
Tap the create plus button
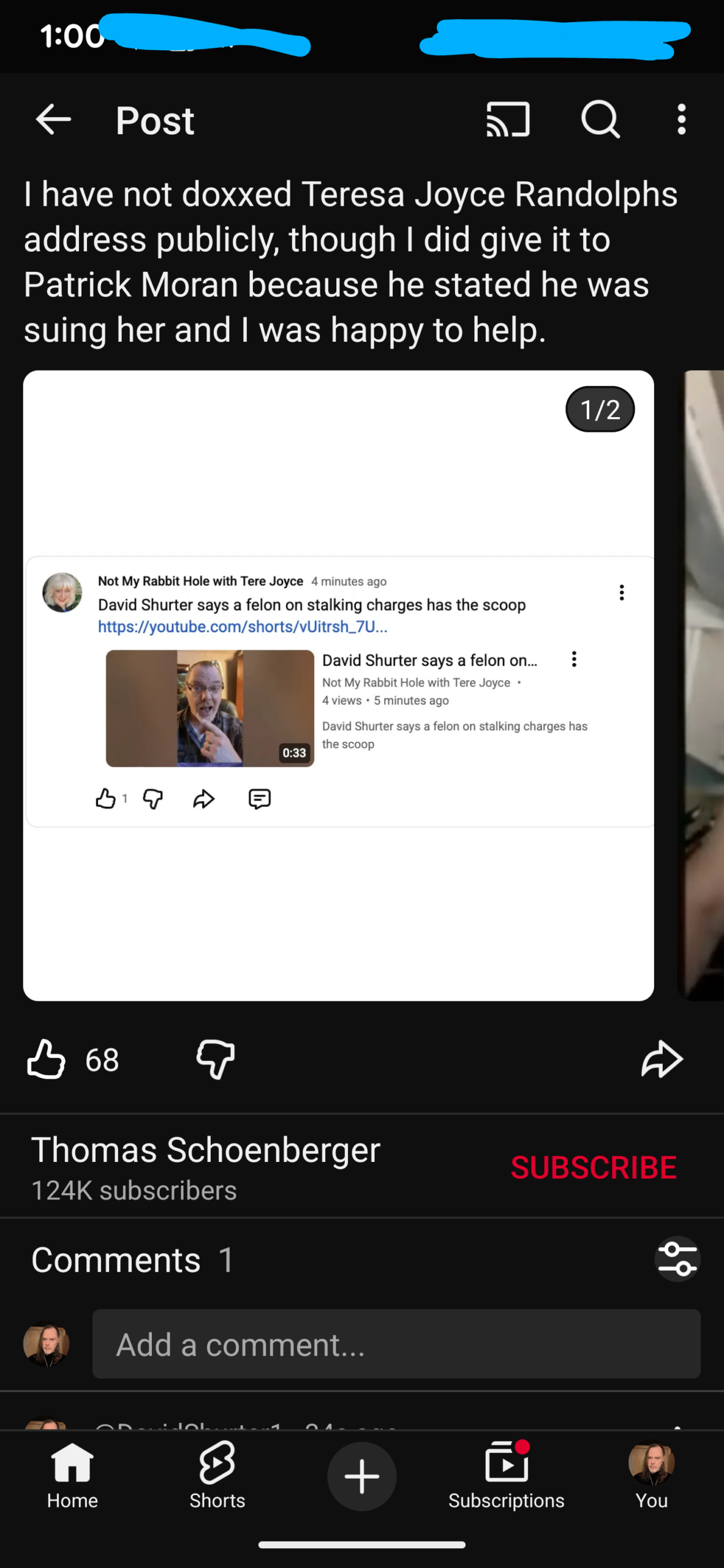[361, 1476]
